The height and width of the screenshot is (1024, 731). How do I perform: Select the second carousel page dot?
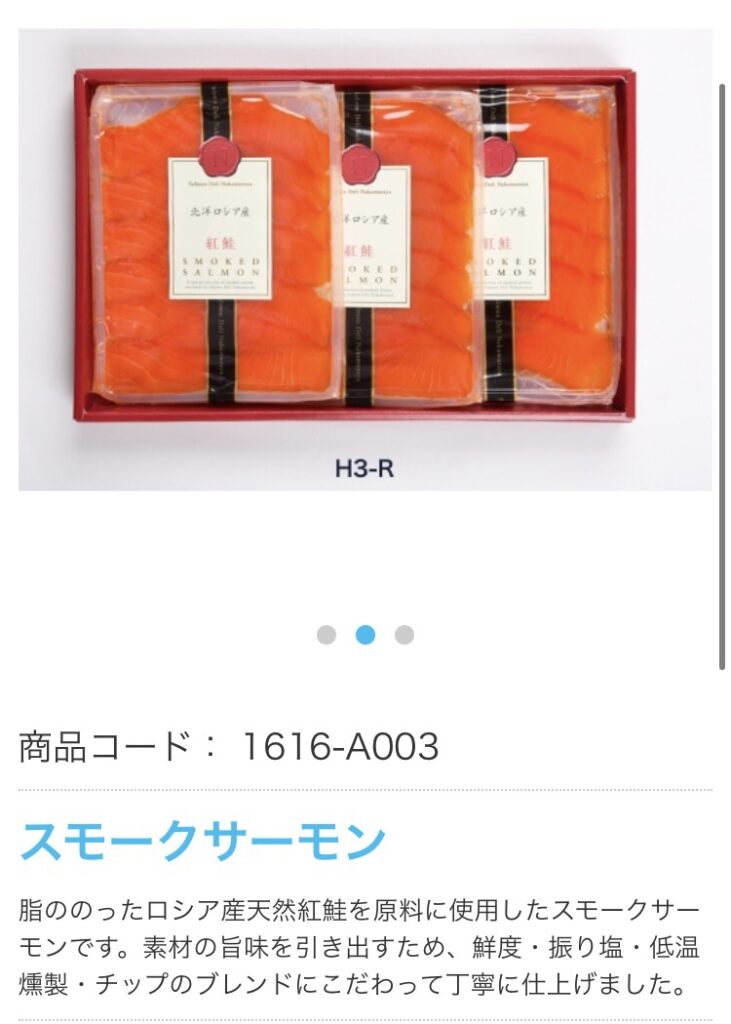[365, 635]
